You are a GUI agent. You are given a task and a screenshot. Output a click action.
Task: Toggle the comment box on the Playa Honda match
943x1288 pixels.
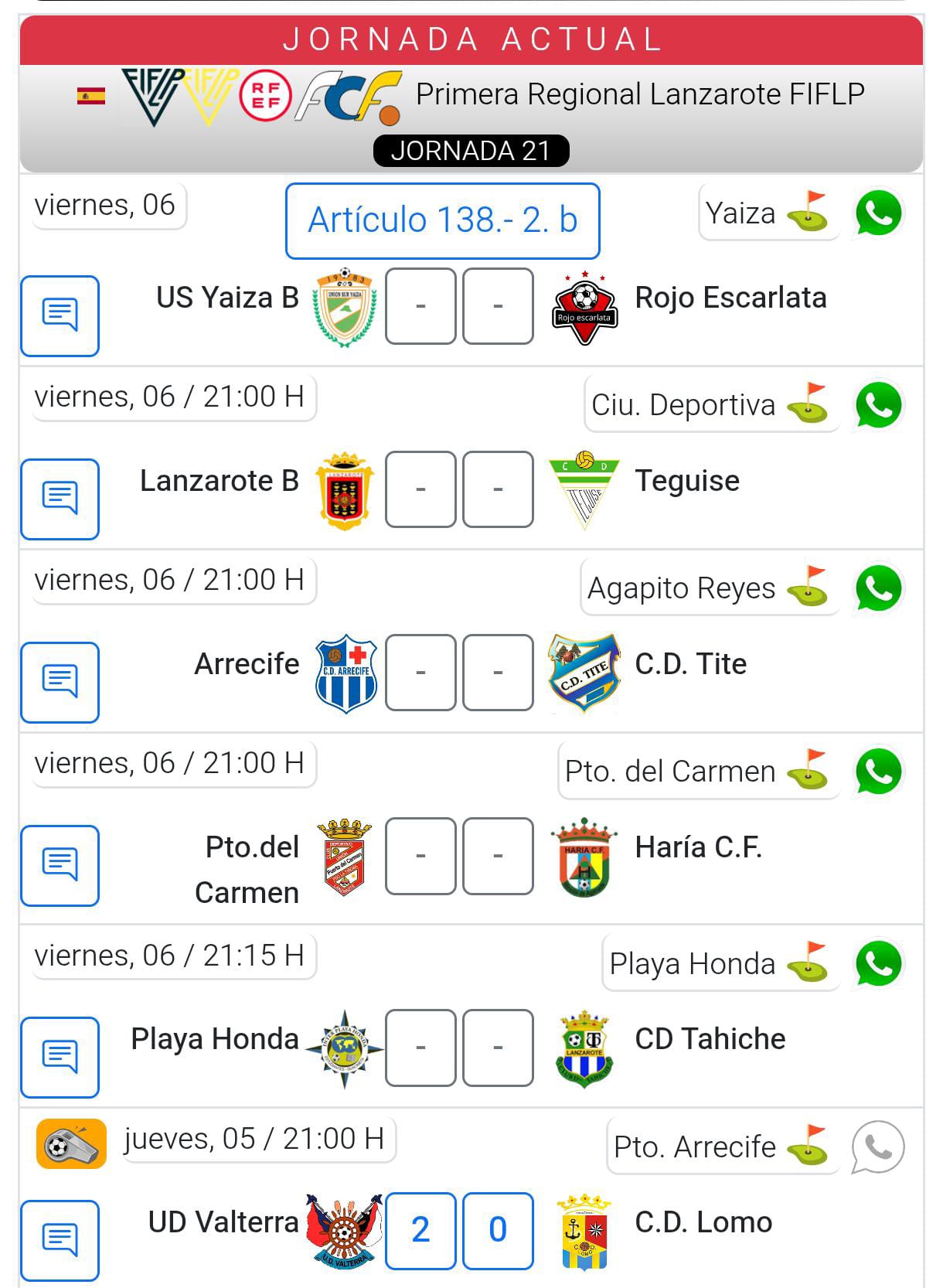pyautogui.click(x=60, y=1058)
